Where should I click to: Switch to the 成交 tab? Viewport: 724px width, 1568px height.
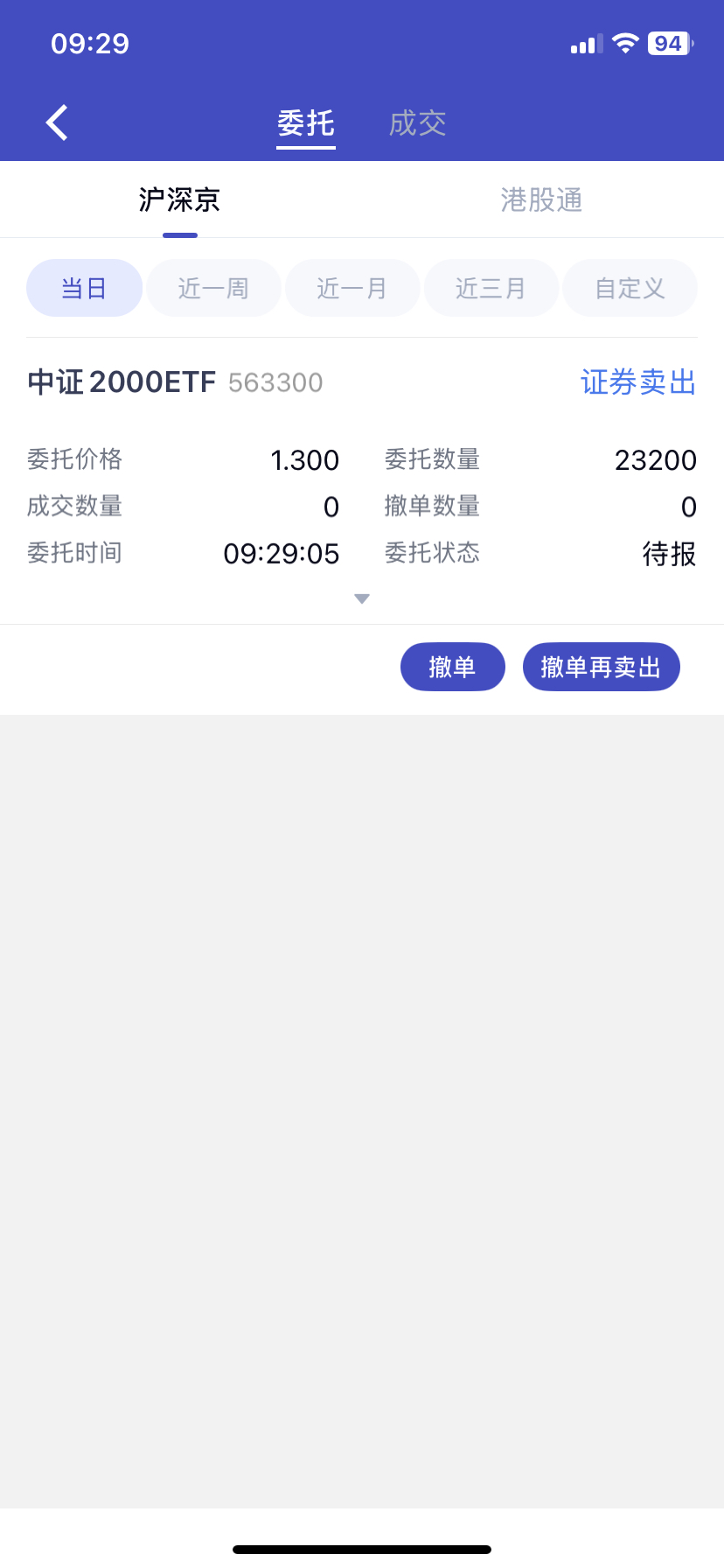pyautogui.click(x=417, y=123)
